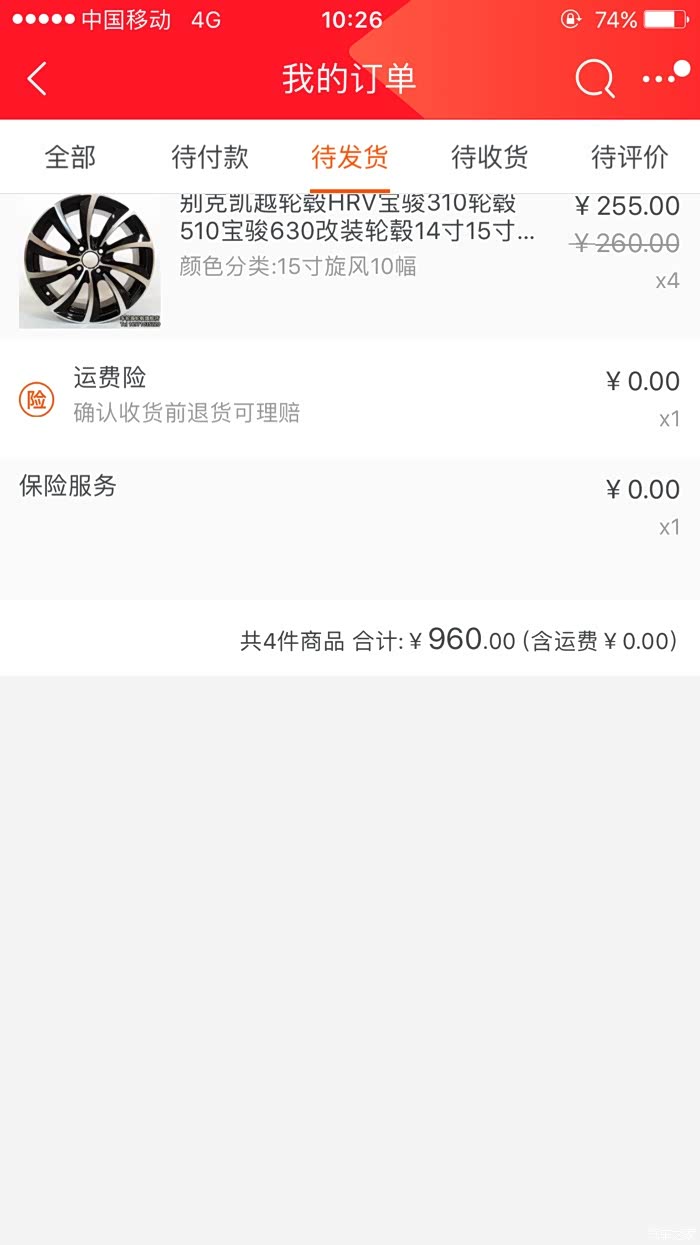Go back from 我的订单
This screenshot has width=700, height=1245.
[x=37, y=79]
